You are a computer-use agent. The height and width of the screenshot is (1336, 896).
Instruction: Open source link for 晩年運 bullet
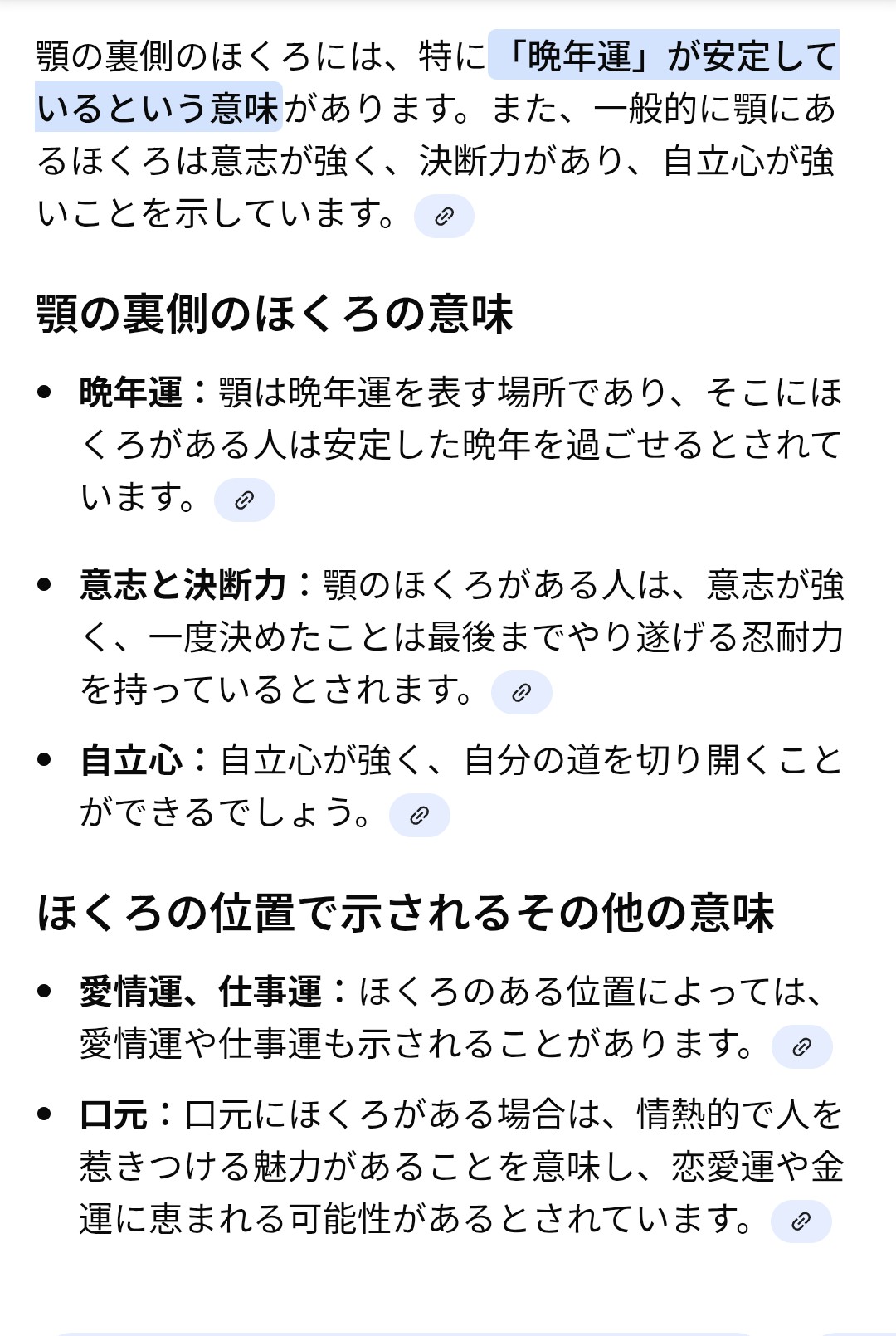coord(244,500)
